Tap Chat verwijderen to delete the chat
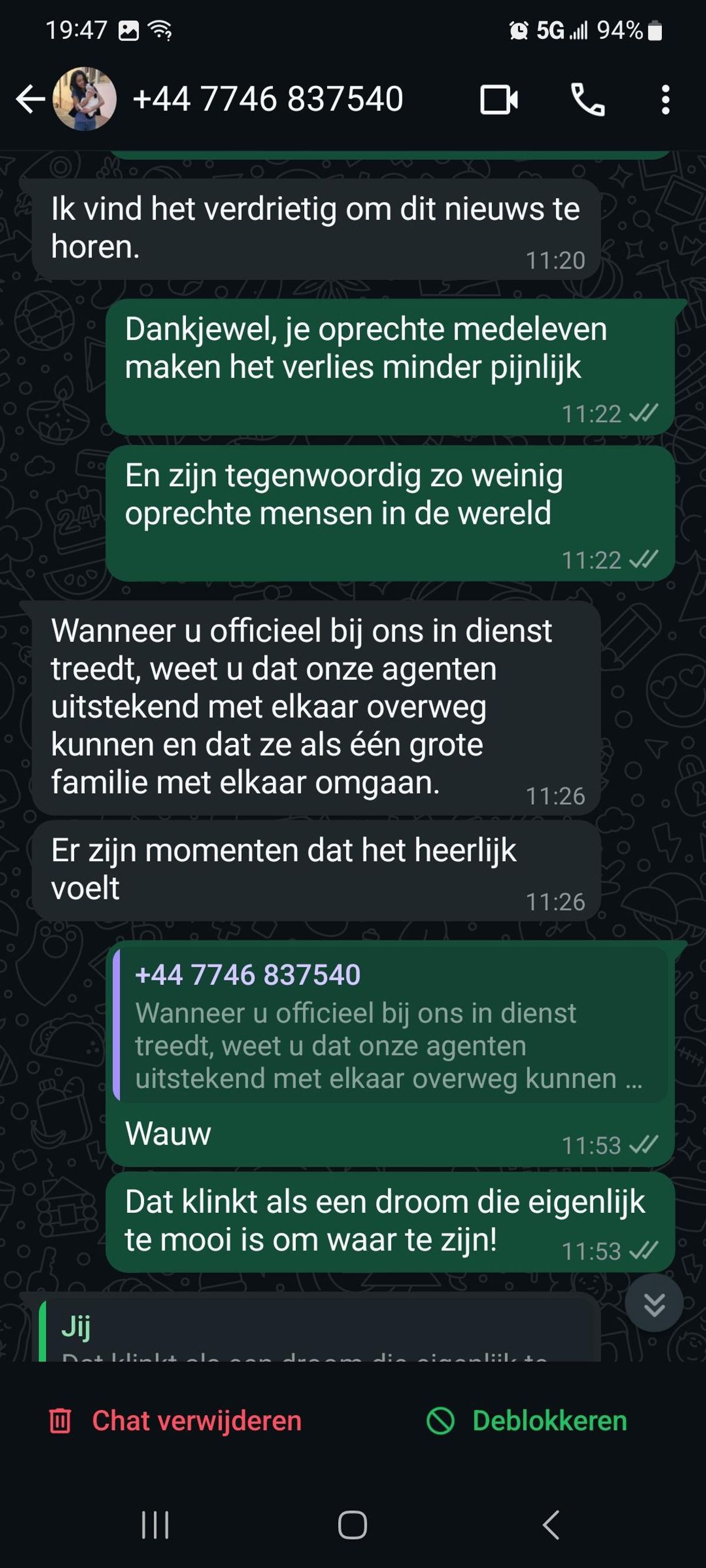Screen dimensions: 706x1568 (175, 1421)
